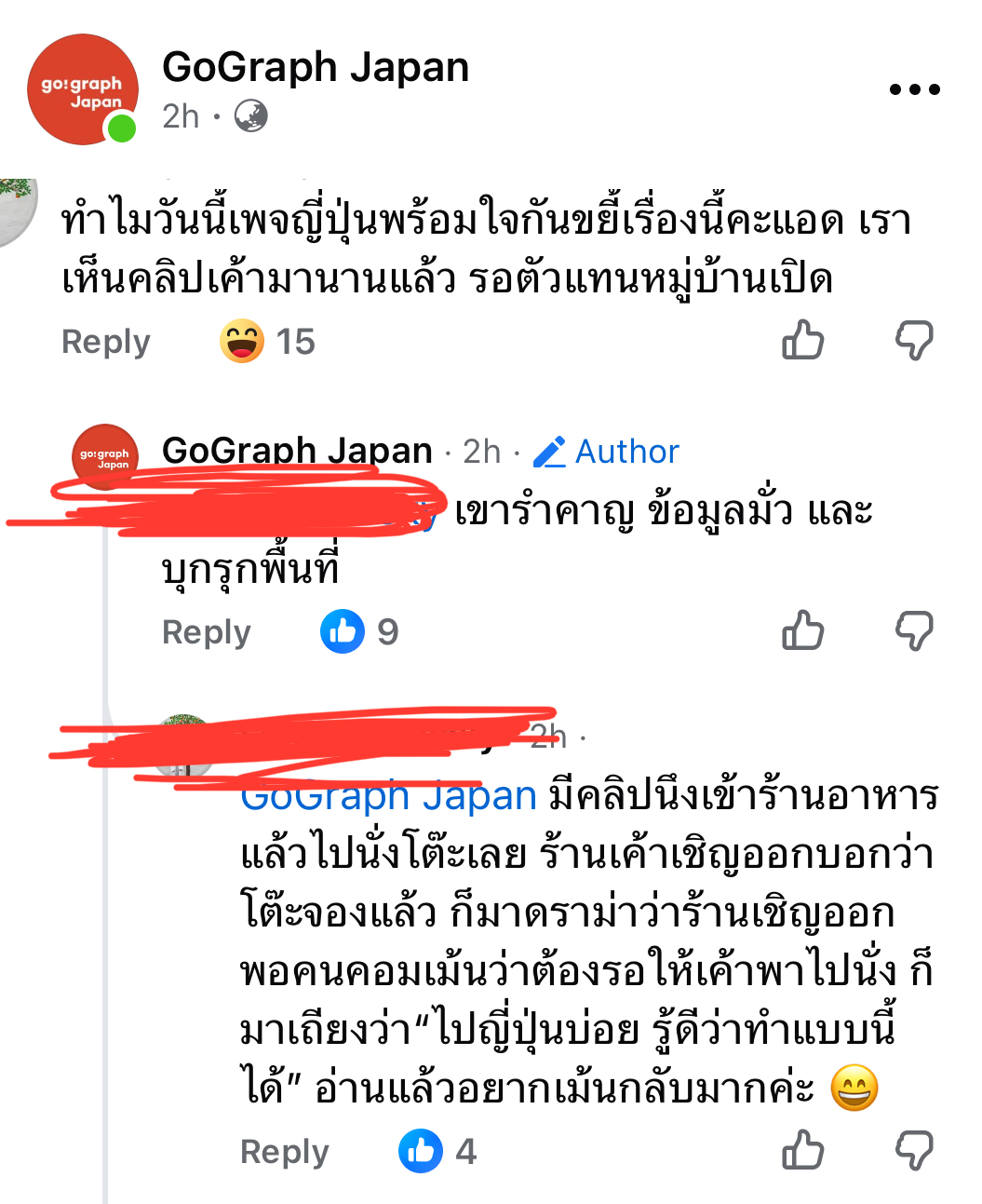Viewport: 982px width, 1204px height.
Task: See the 9 likes on GoGraph Japan's reply
Action: click(359, 632)
